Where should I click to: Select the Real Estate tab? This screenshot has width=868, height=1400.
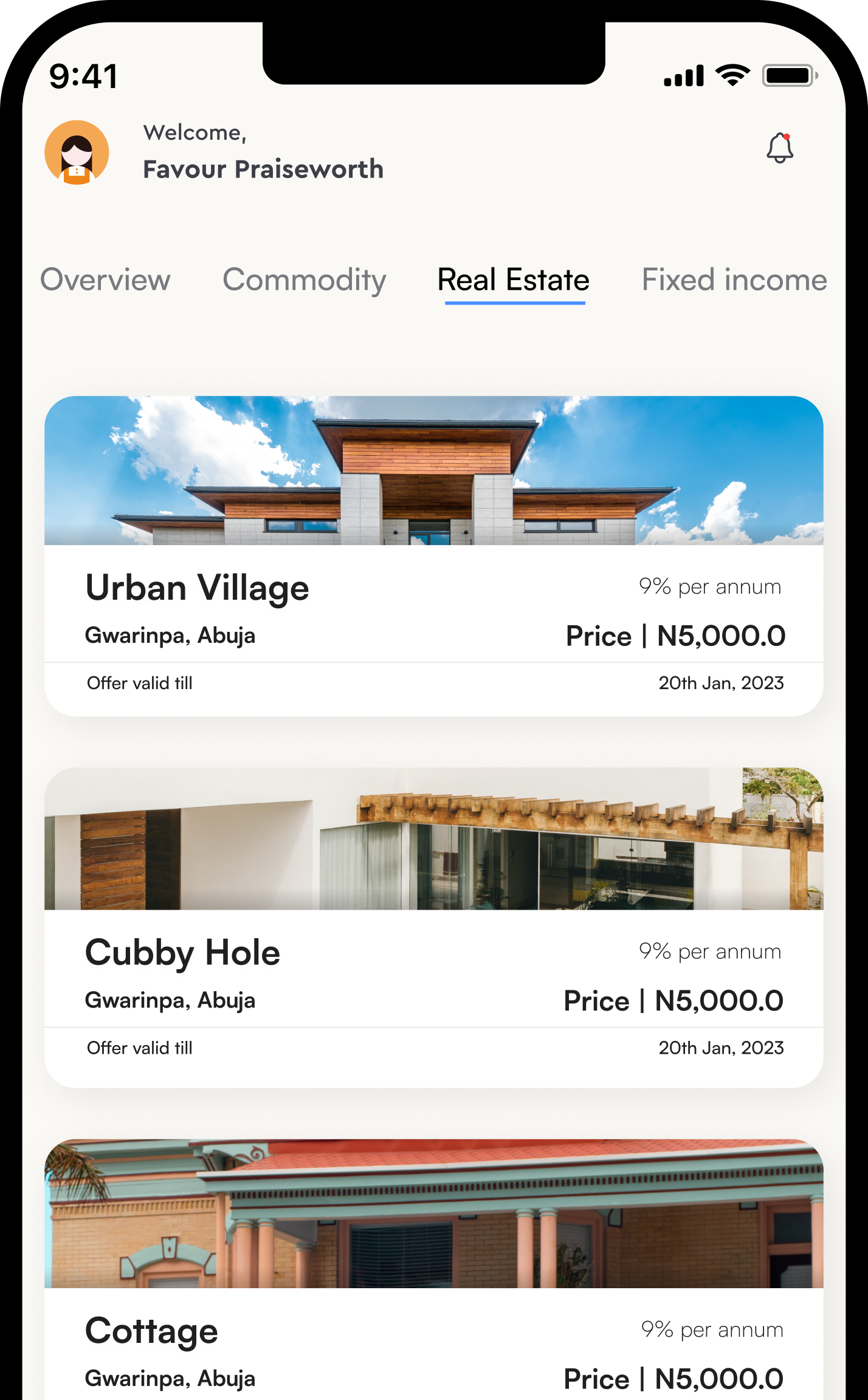(x=514, y=280)
